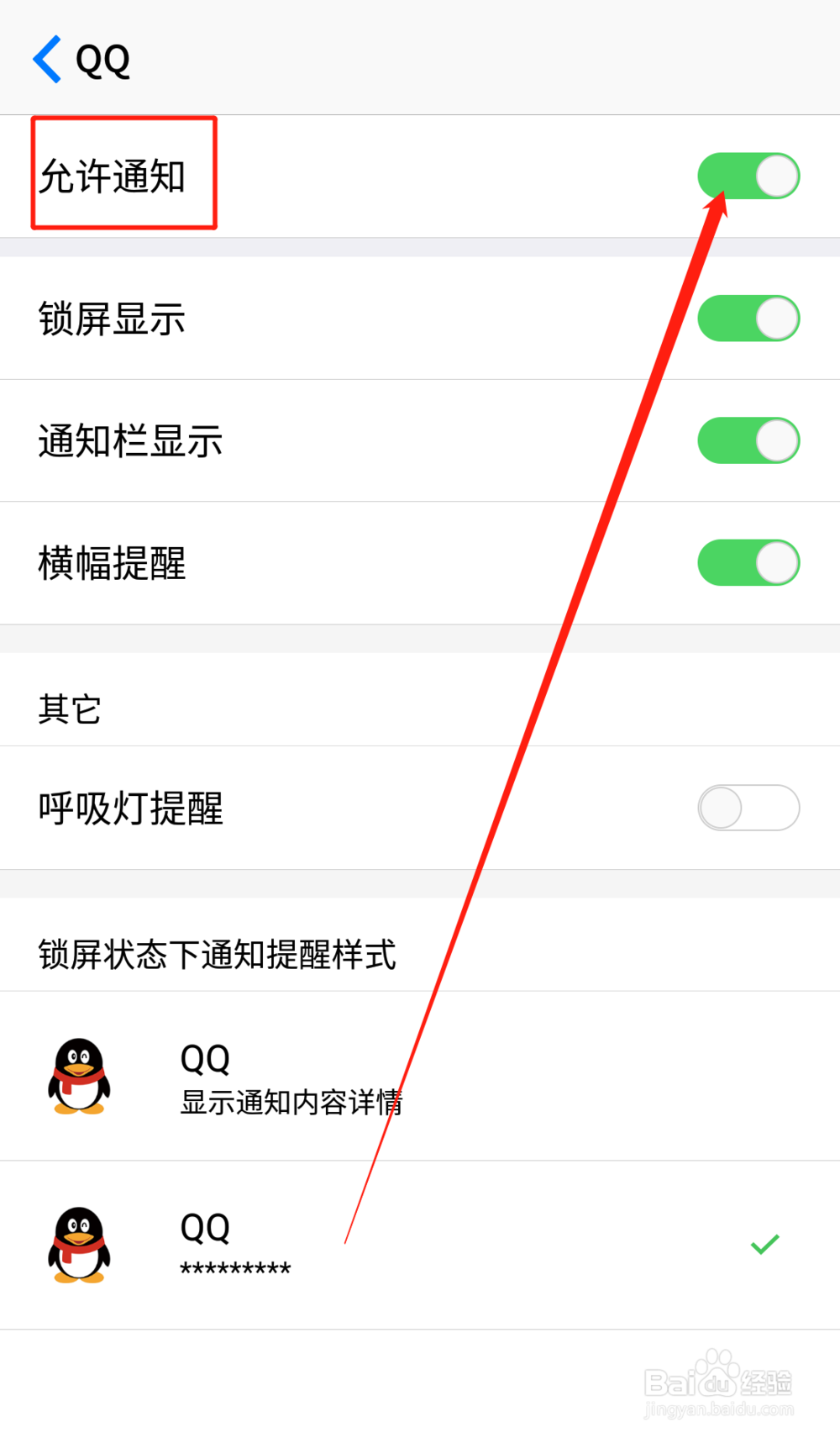
Task: Turn off 横幅提醒 banner alerts
Action: click(x=748, y=562)
